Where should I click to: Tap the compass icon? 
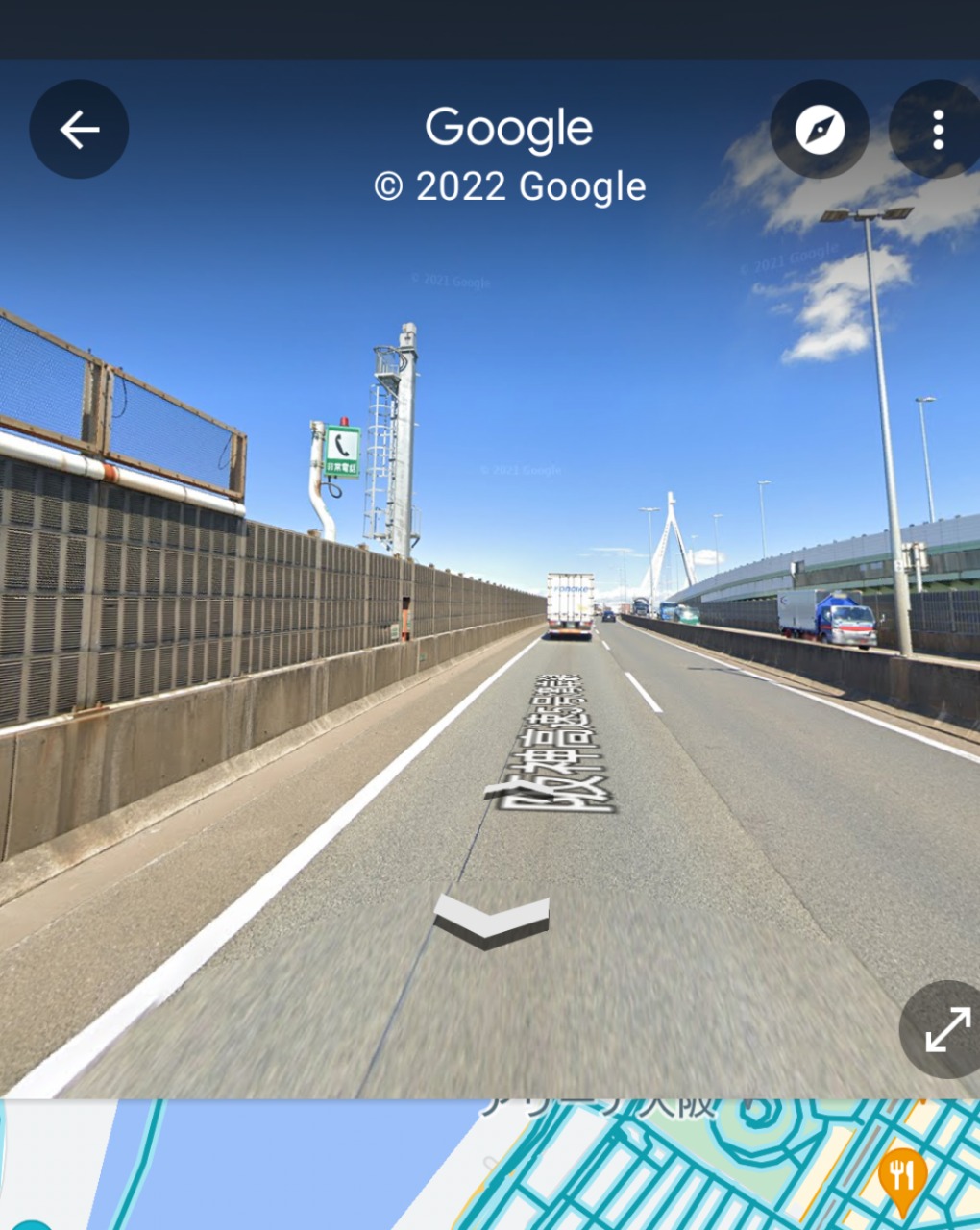pos(820,130)
